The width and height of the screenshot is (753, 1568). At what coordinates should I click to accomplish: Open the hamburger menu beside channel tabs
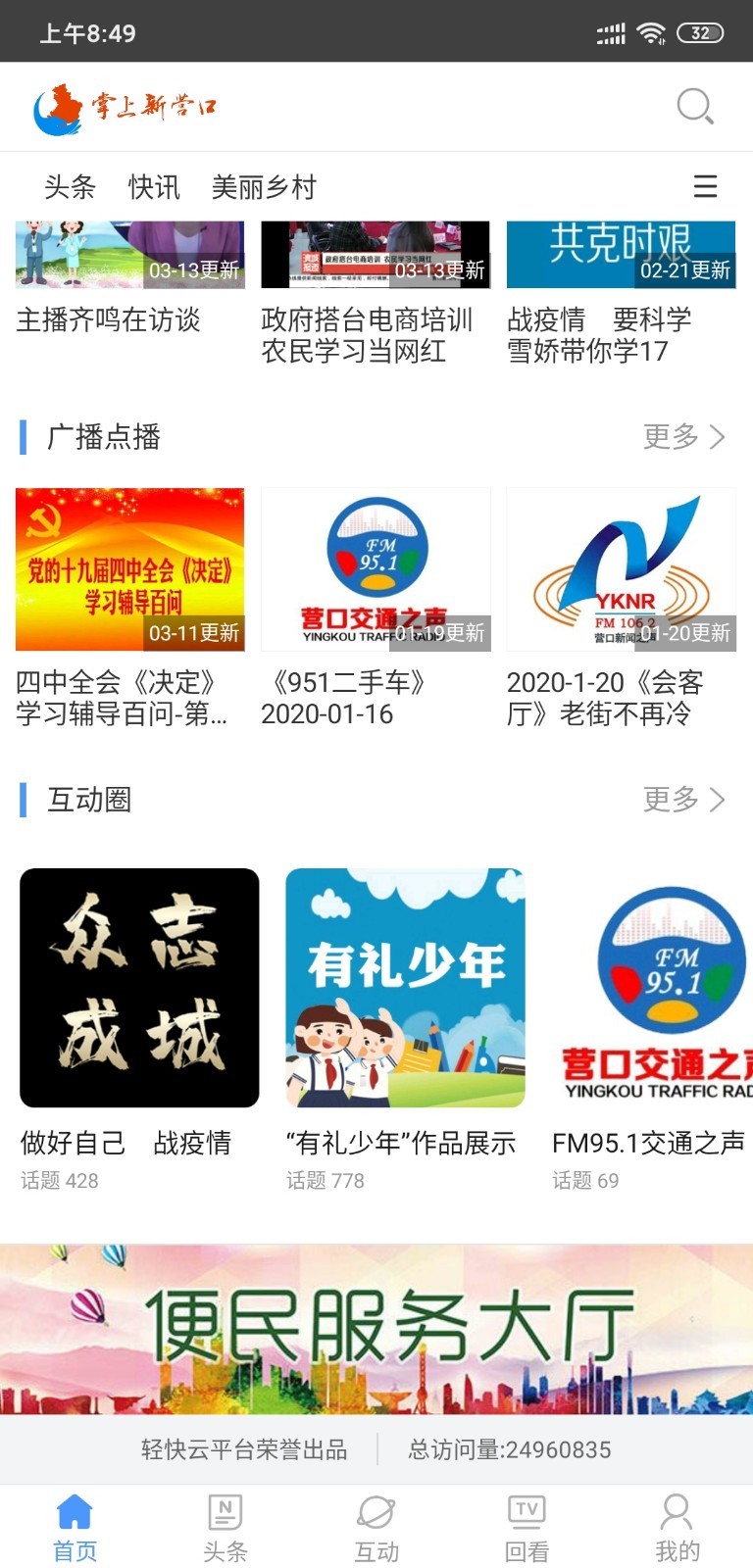coord(705,186)
